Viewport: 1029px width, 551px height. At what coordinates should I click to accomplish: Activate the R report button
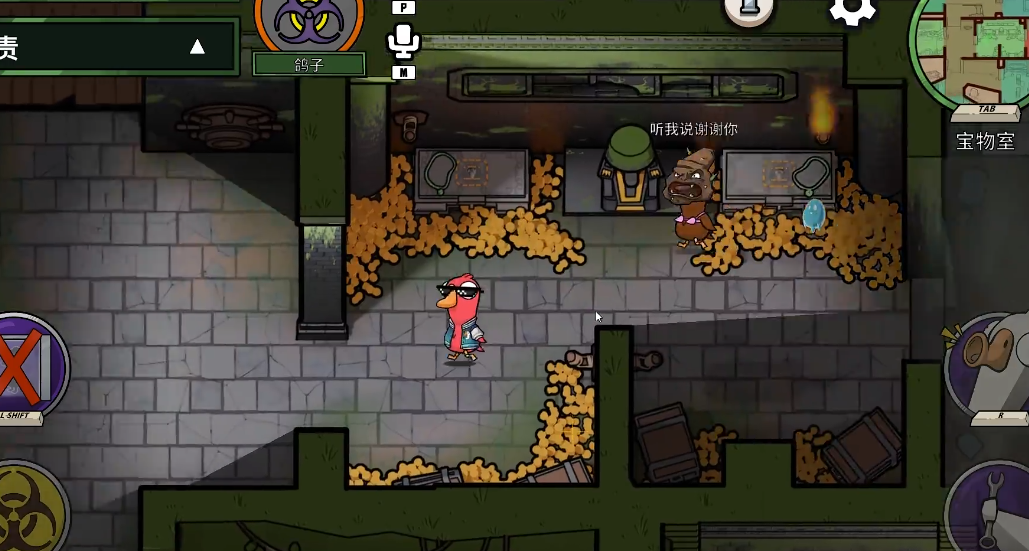coord(990,362)
